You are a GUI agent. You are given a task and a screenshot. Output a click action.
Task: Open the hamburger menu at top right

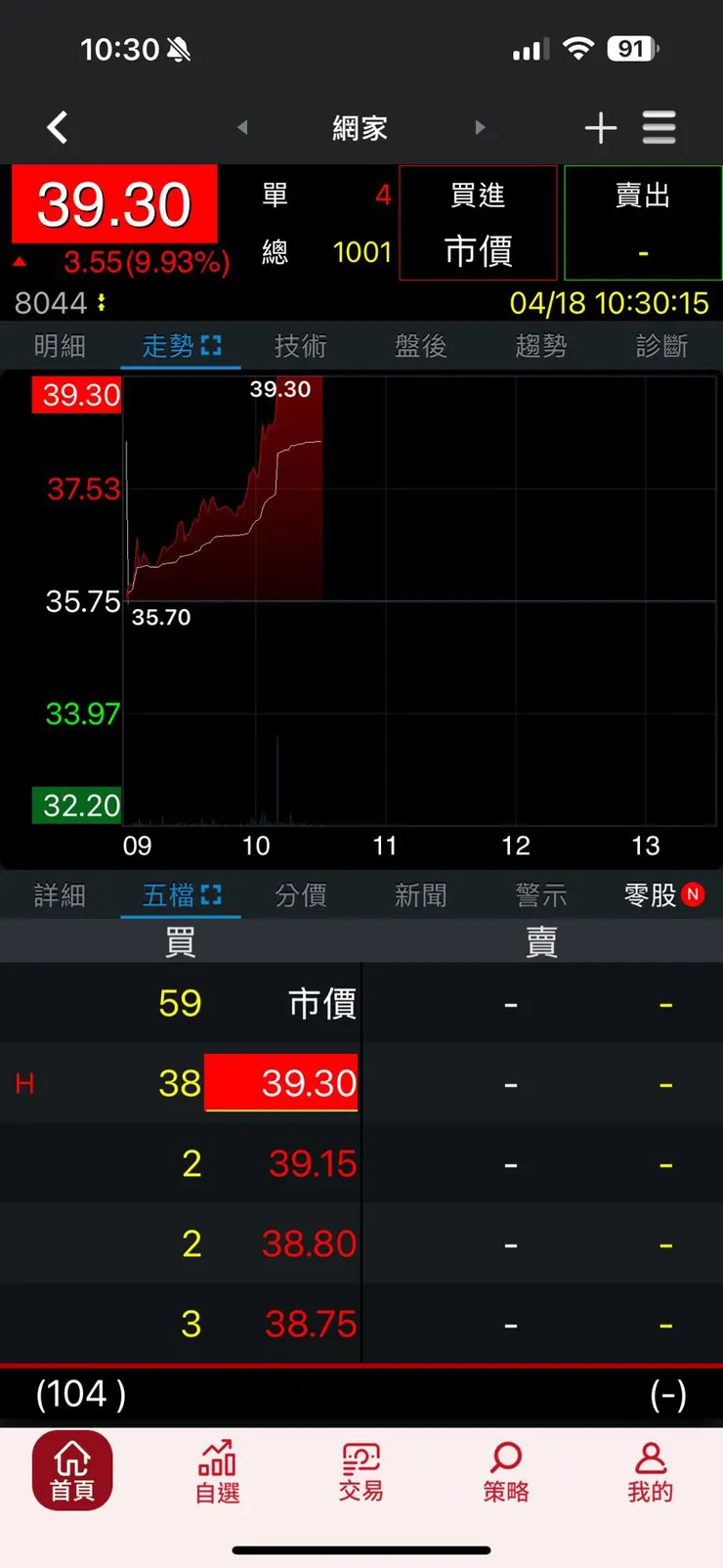(x=659, y=127)
